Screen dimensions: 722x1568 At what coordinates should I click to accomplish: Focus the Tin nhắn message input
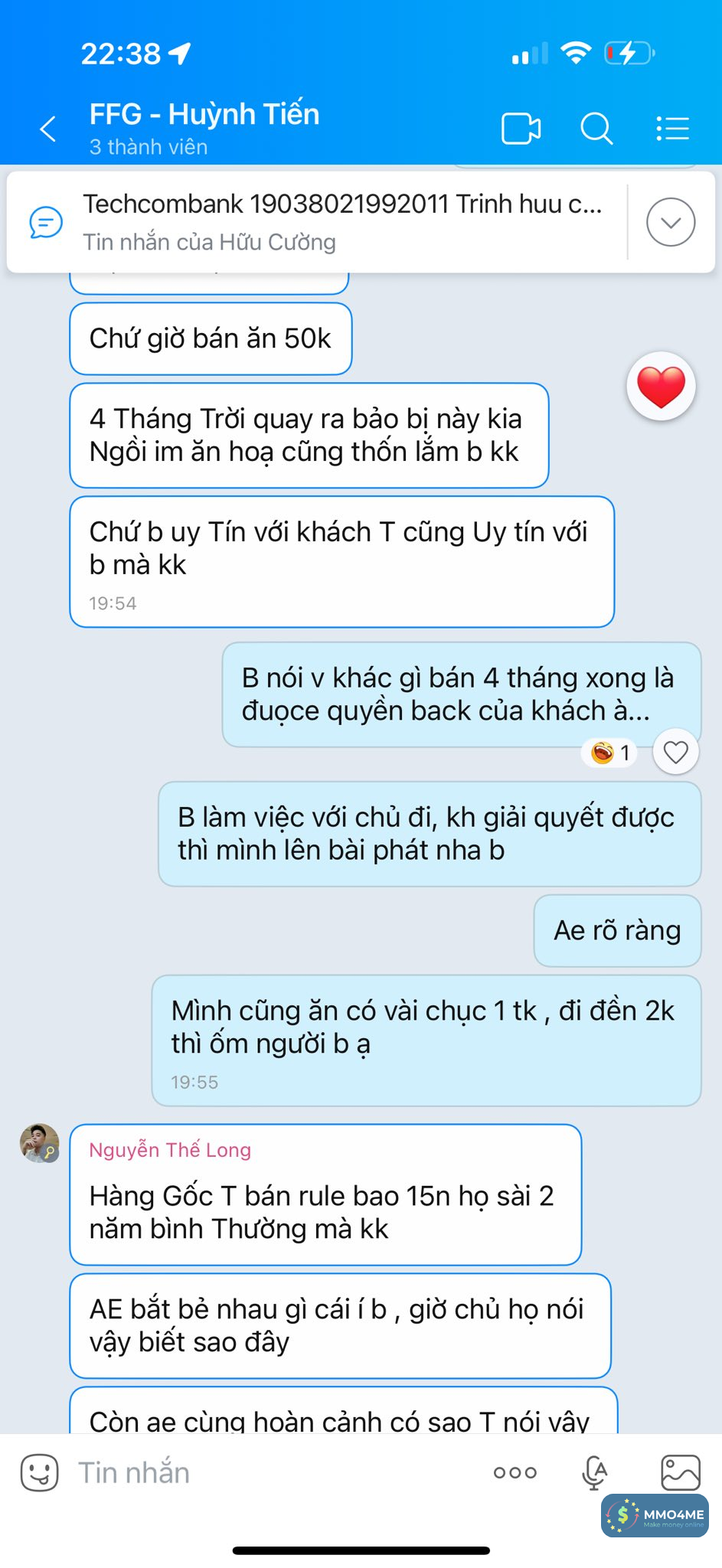276,1472
